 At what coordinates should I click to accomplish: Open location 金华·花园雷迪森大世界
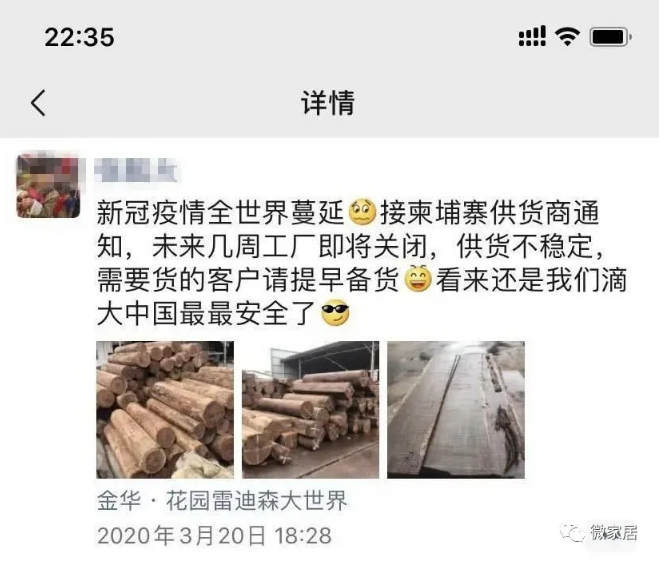222,500
